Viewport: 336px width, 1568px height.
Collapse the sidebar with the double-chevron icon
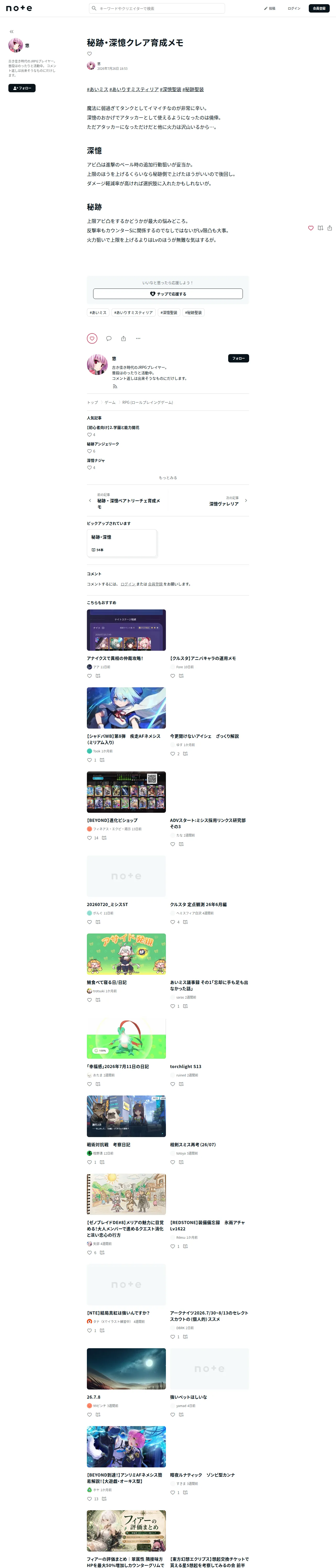(x=12, y=32)
